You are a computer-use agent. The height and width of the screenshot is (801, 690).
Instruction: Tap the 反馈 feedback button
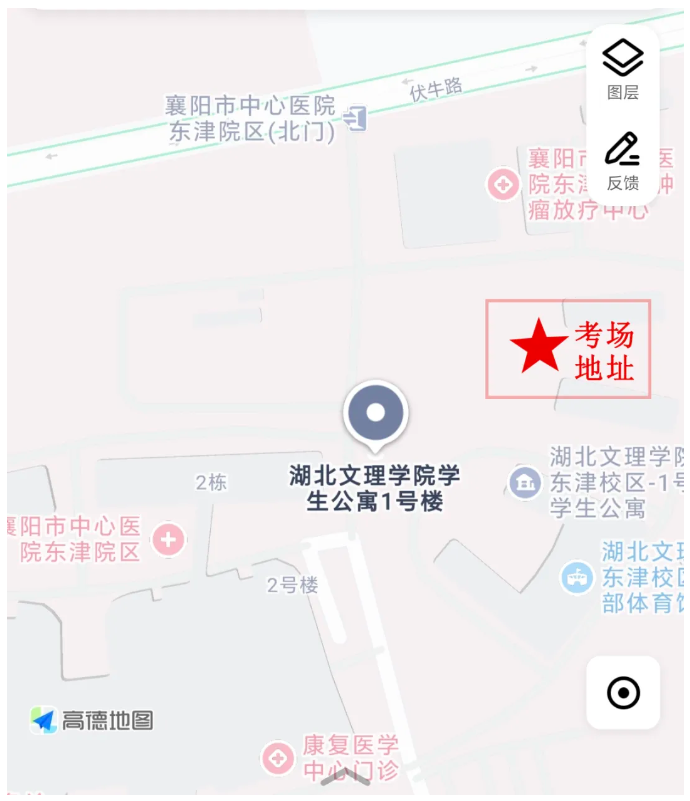[622, 160]
